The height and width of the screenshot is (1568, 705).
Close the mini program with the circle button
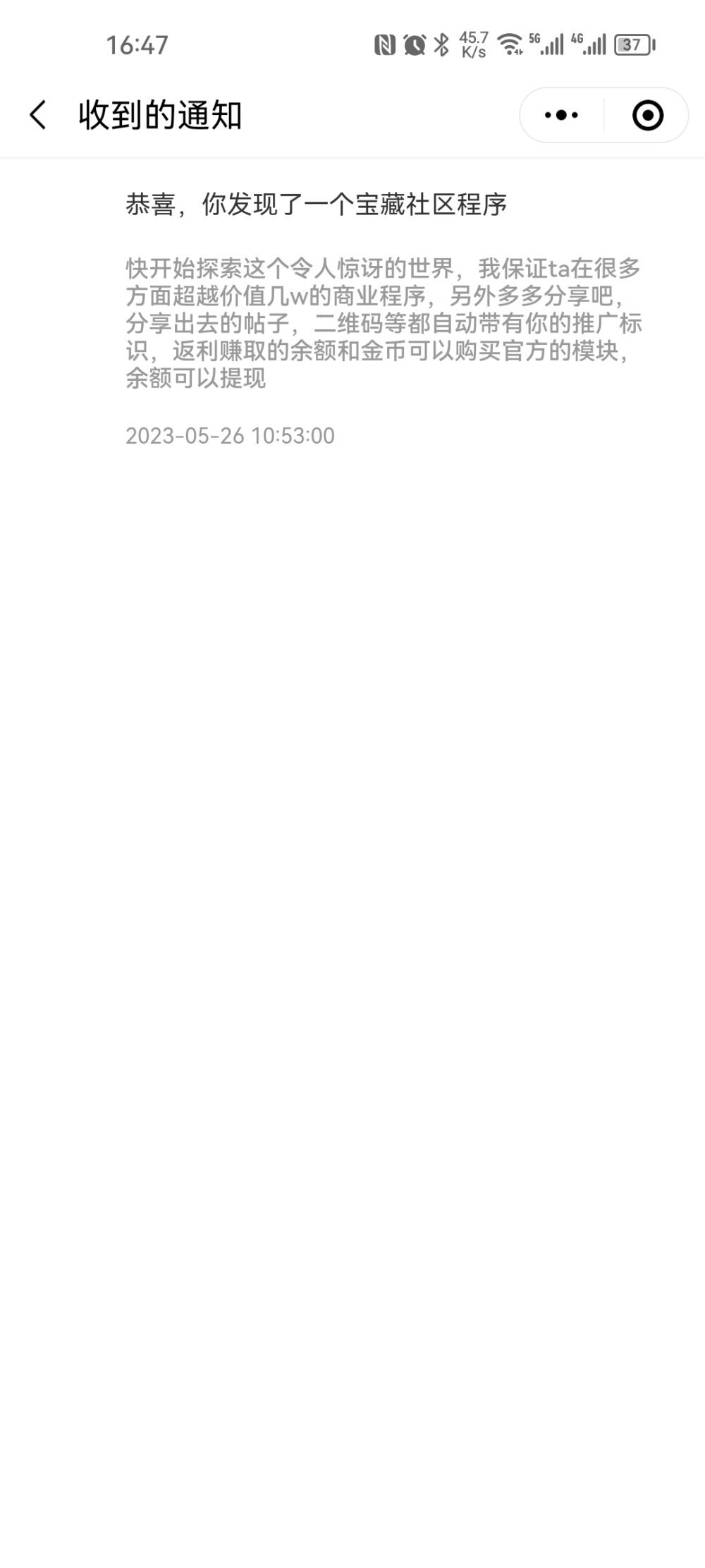coord(647,115)
